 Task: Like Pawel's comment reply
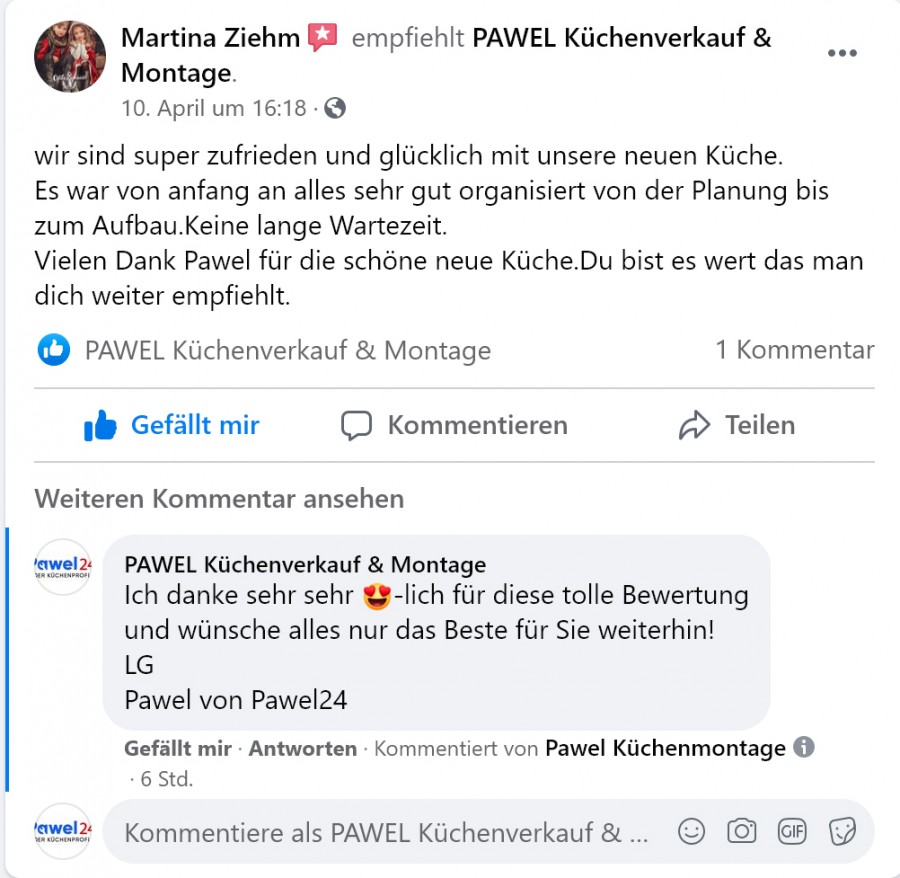click(178, 748)
